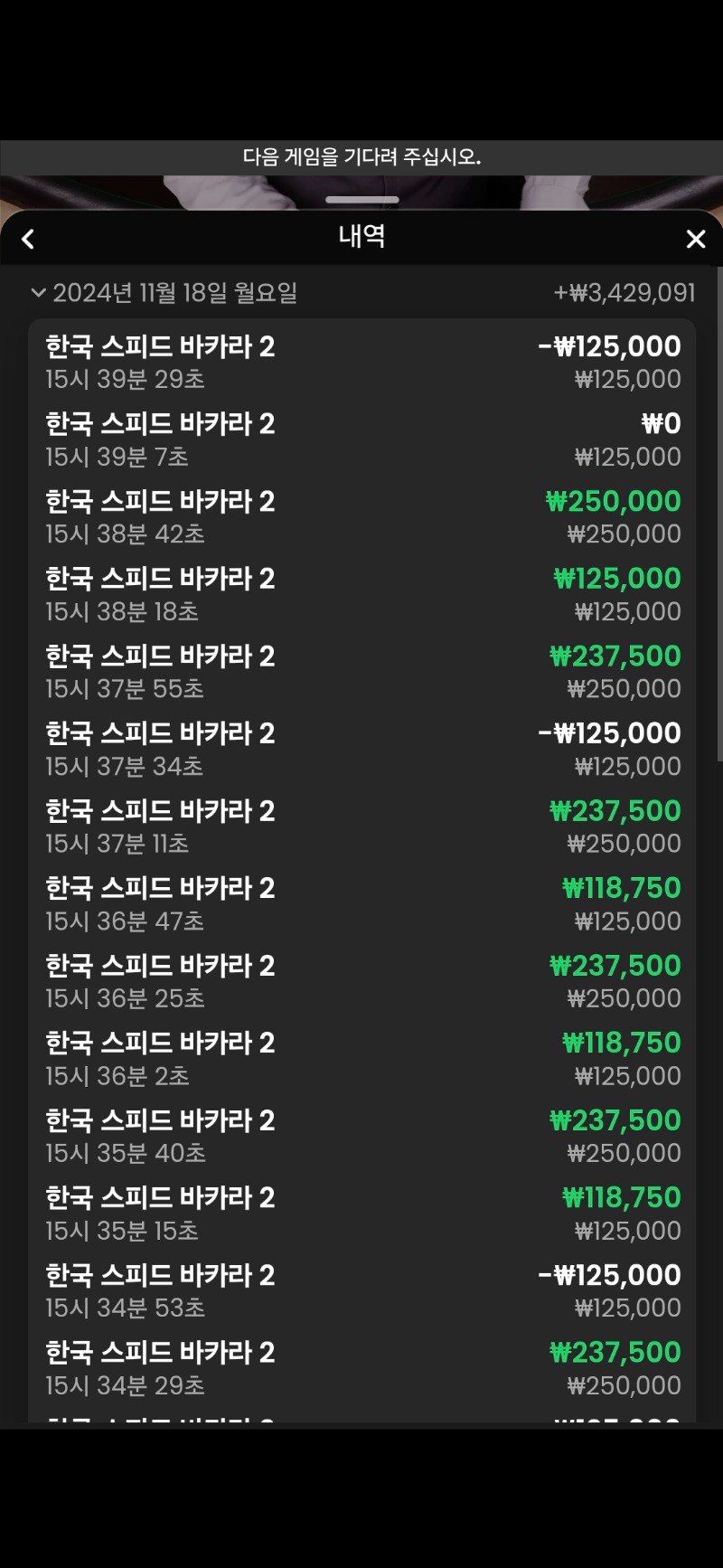
Task: View the 15시 34분 29초 round details
Action: [x=361, y=1368]
